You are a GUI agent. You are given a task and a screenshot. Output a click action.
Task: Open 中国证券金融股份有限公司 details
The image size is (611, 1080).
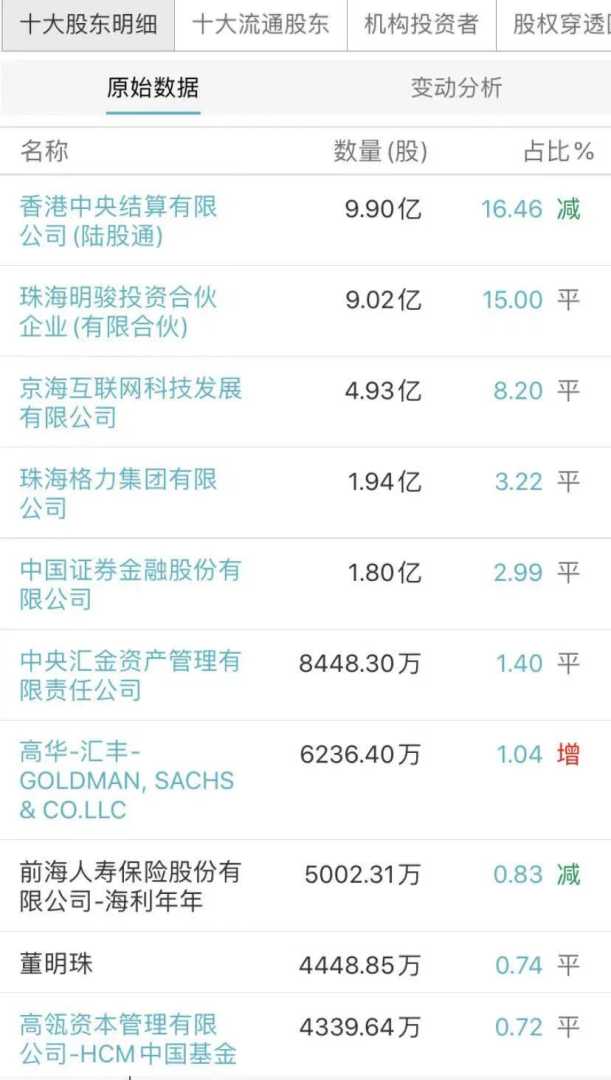(x=131, y=584)
